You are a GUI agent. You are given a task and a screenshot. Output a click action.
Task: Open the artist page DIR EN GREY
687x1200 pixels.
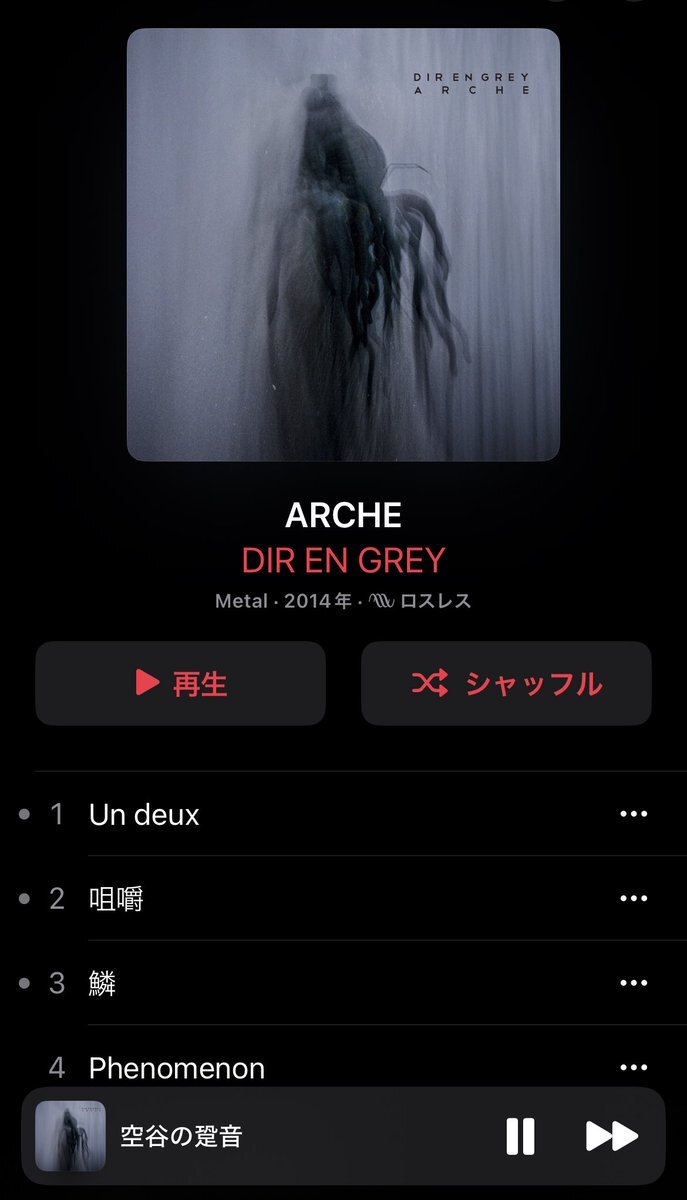[x=343, y=560]
